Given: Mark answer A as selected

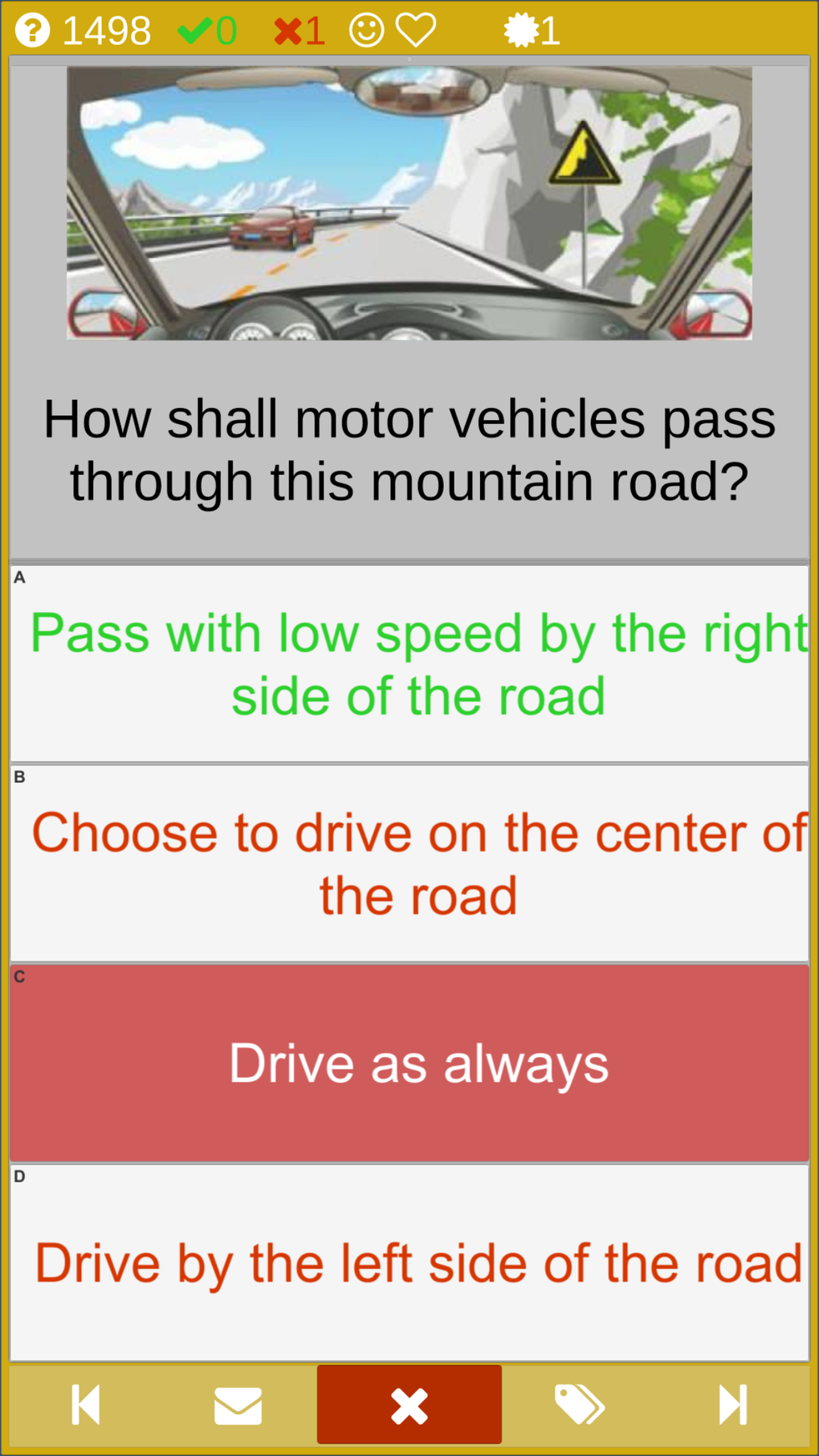Looking at the screenshot, I should click(x=409, y=663).
